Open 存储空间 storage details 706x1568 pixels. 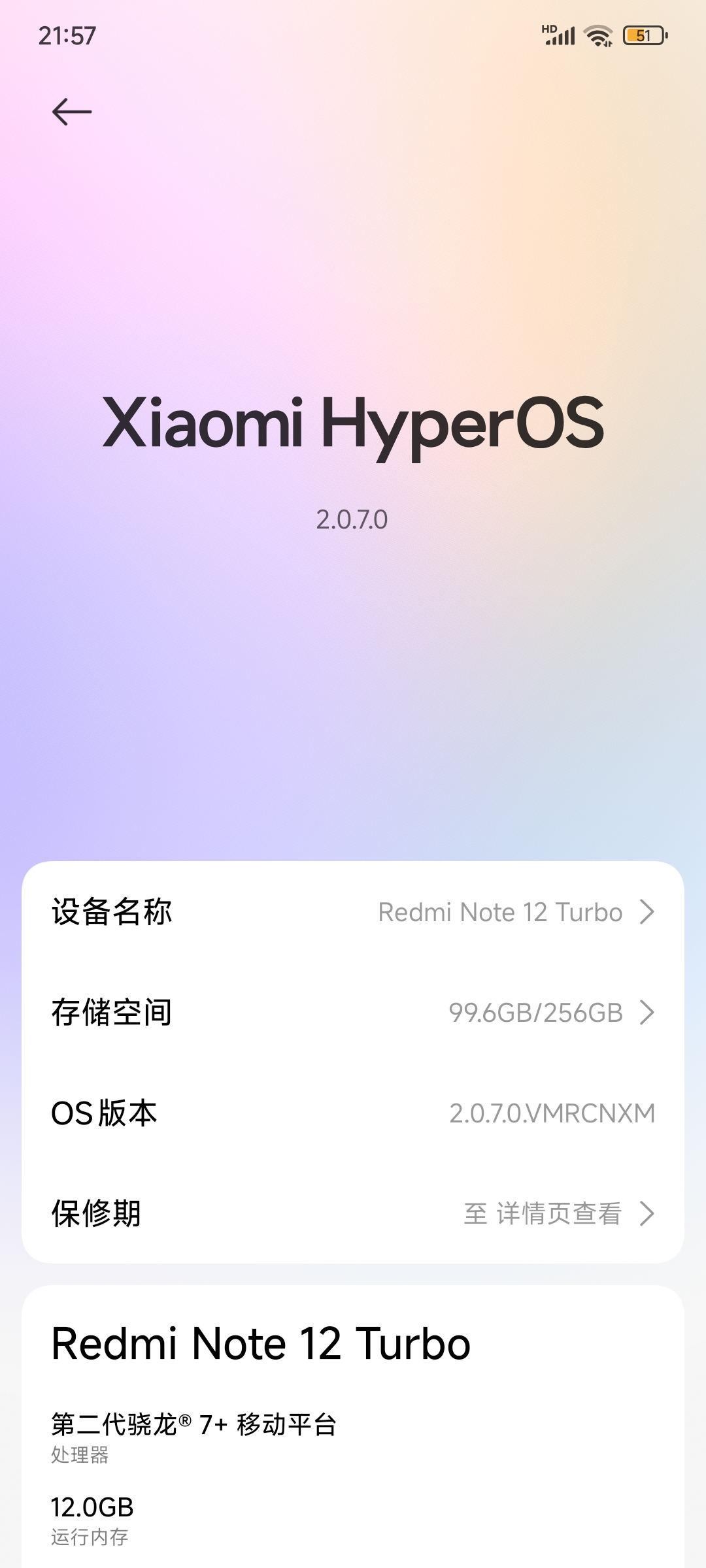click(353, 1013)
